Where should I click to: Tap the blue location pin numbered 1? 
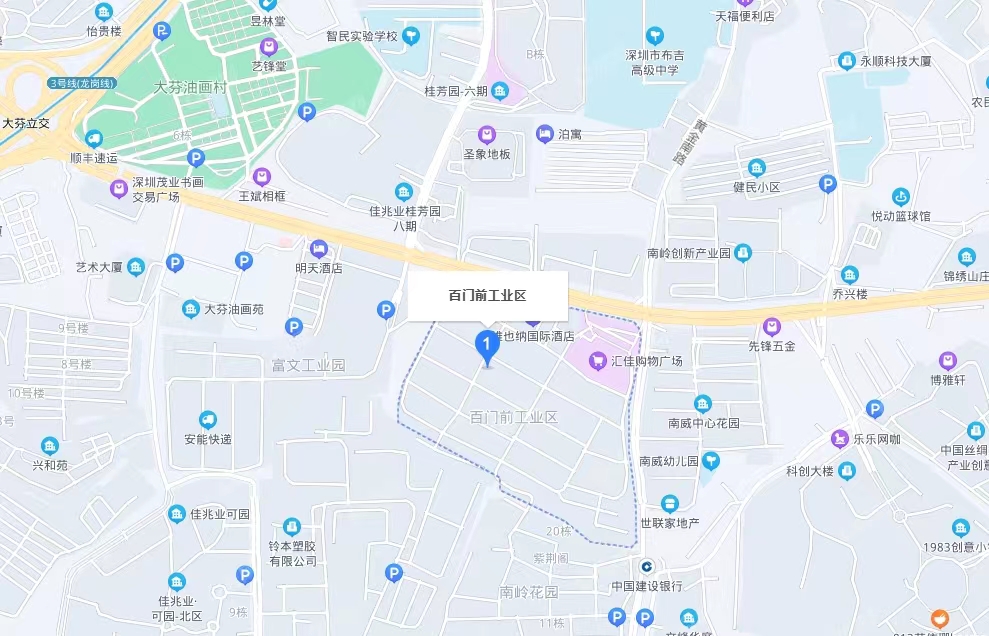[487, 346]
